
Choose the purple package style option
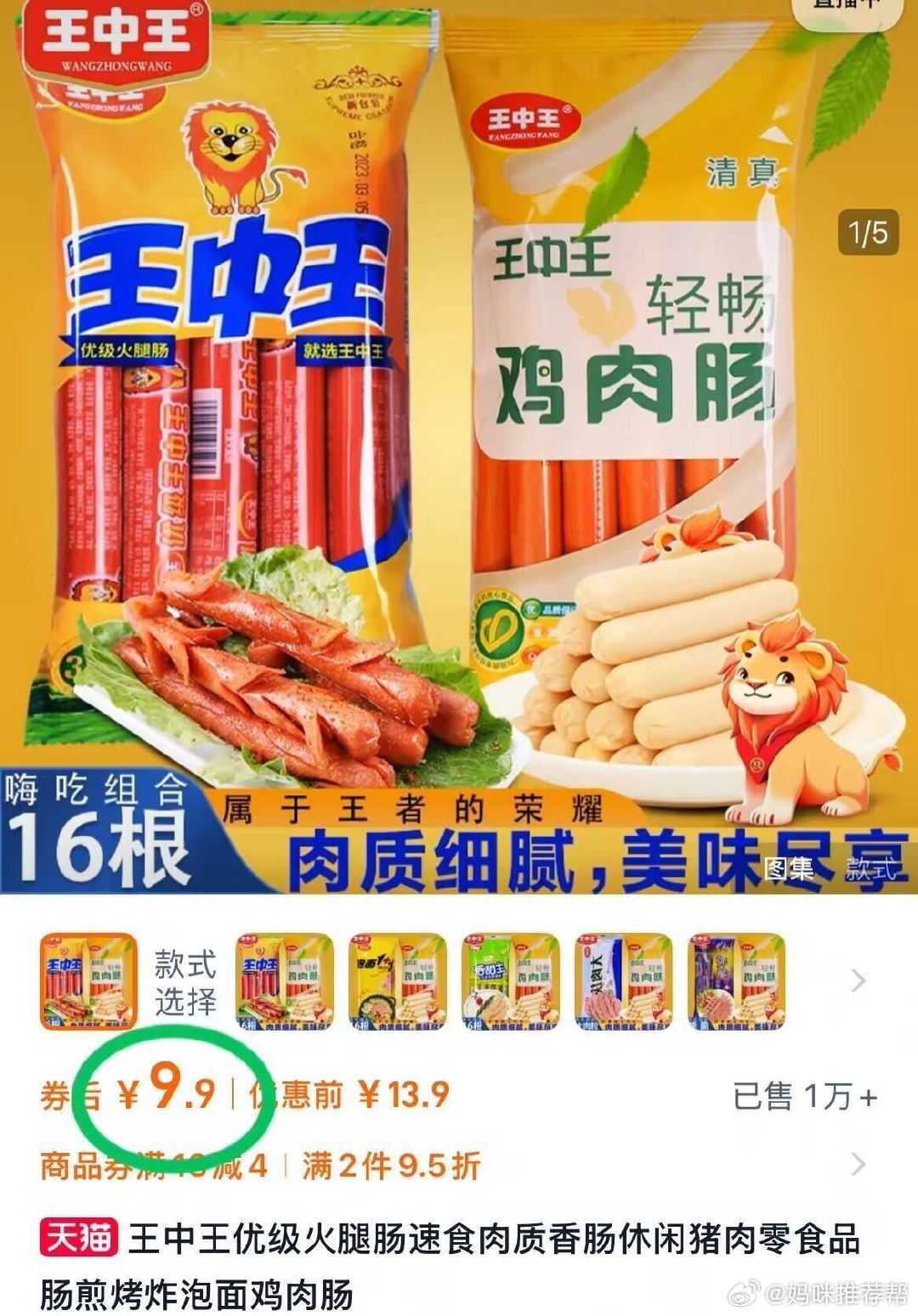736,981
